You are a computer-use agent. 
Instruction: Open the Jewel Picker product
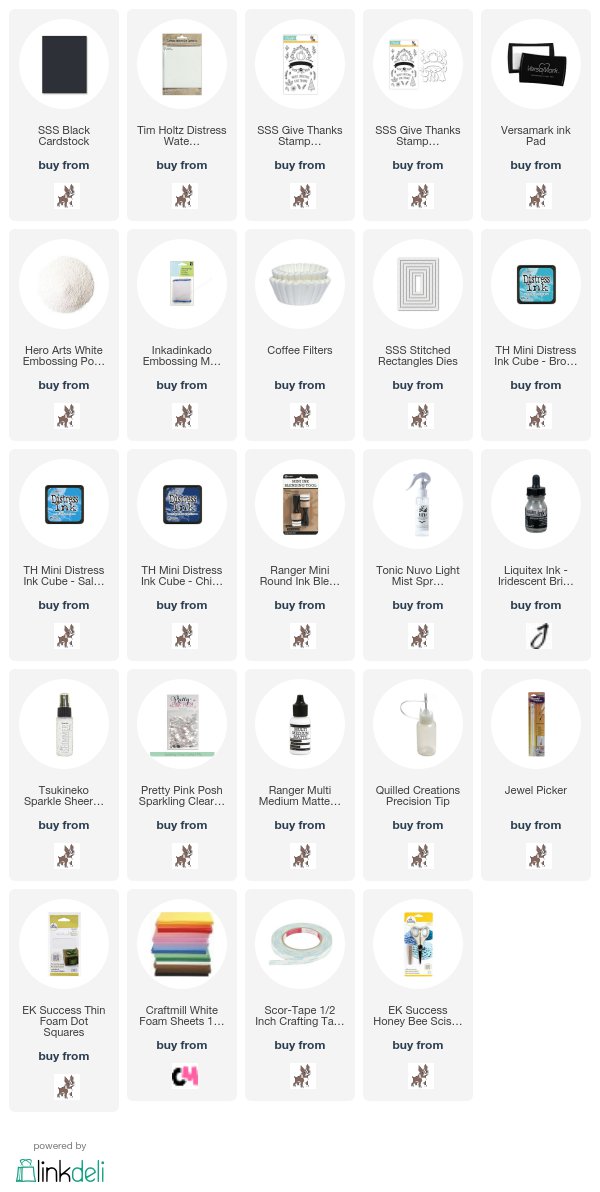click(x=535, y=775)
